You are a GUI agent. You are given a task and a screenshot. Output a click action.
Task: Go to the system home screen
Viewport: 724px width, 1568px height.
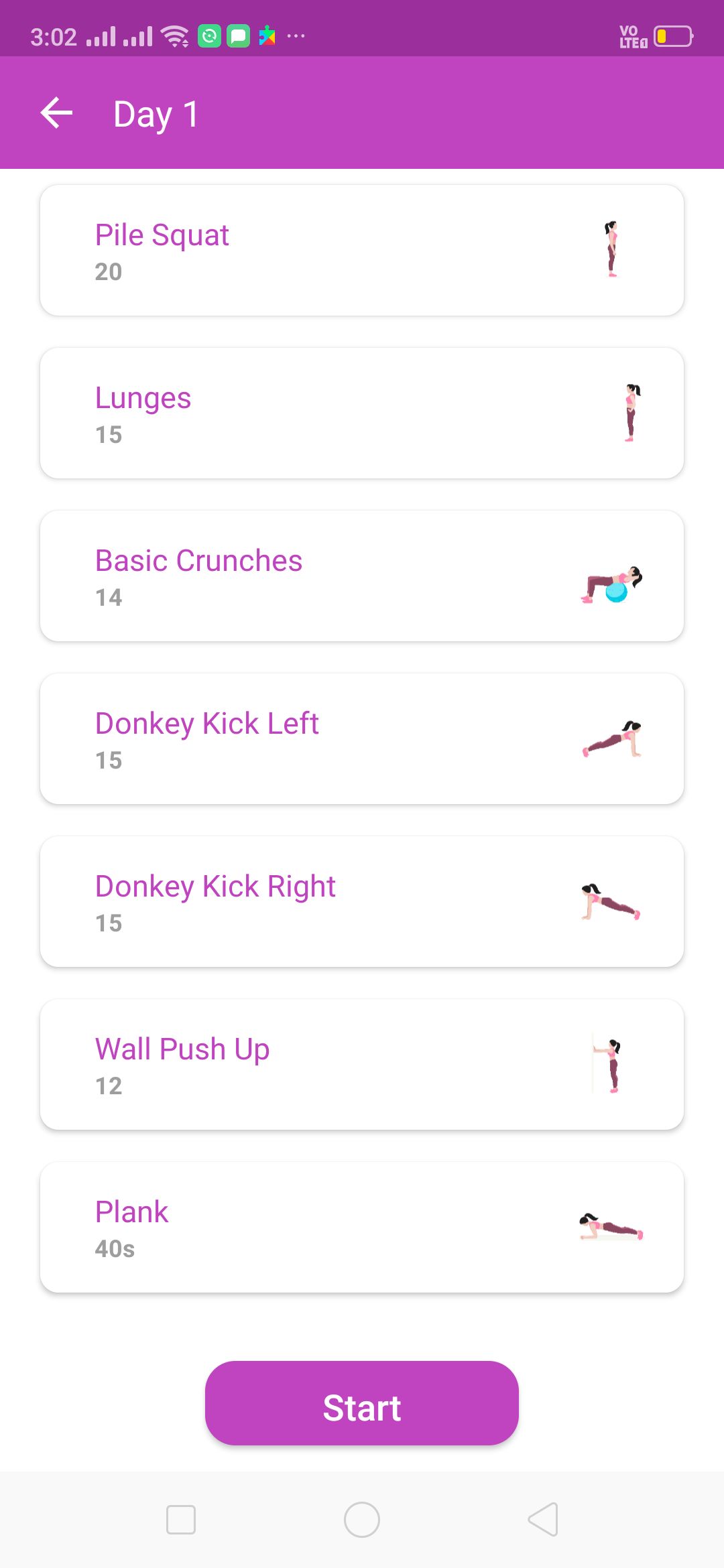(362, 1520)
